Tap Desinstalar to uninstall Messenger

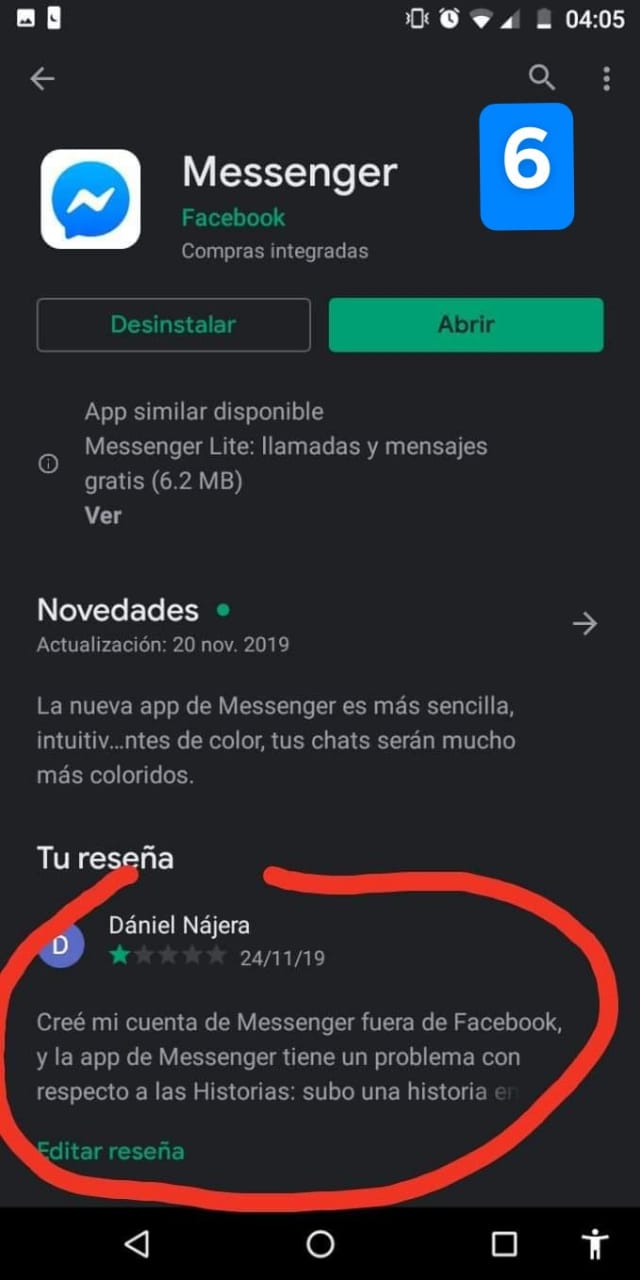point(173,325)
